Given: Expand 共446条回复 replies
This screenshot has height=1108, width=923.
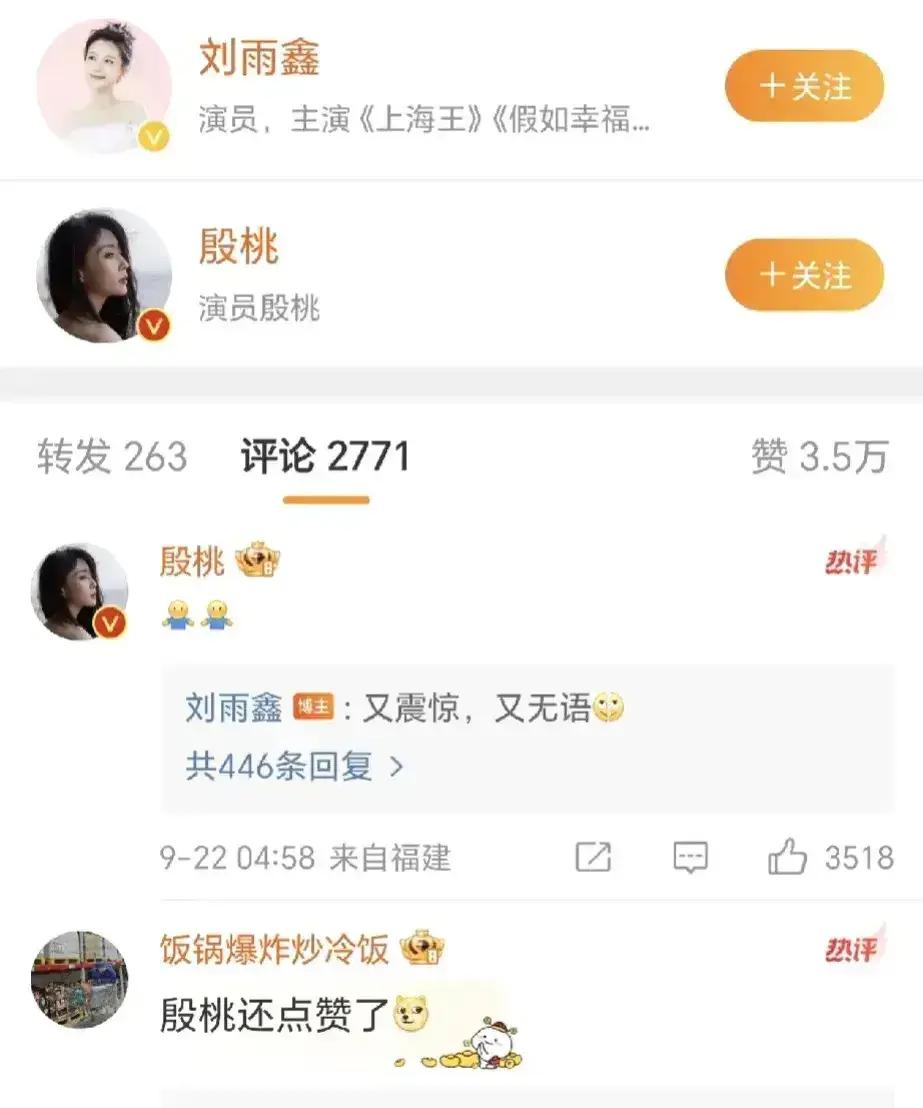Looking at the screenshot, I should pos(294,767).
